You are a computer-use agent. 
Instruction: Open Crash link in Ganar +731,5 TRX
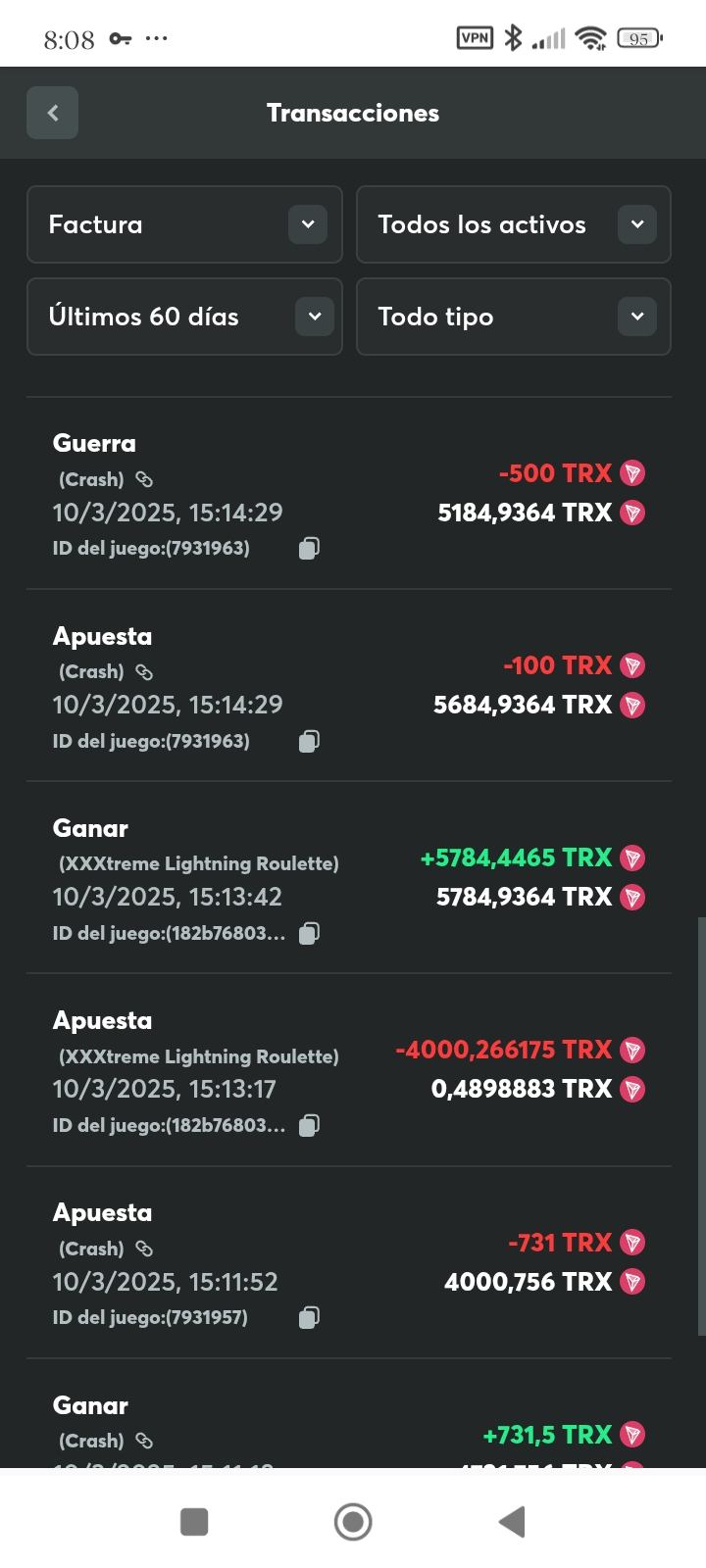pos(144,1441)
